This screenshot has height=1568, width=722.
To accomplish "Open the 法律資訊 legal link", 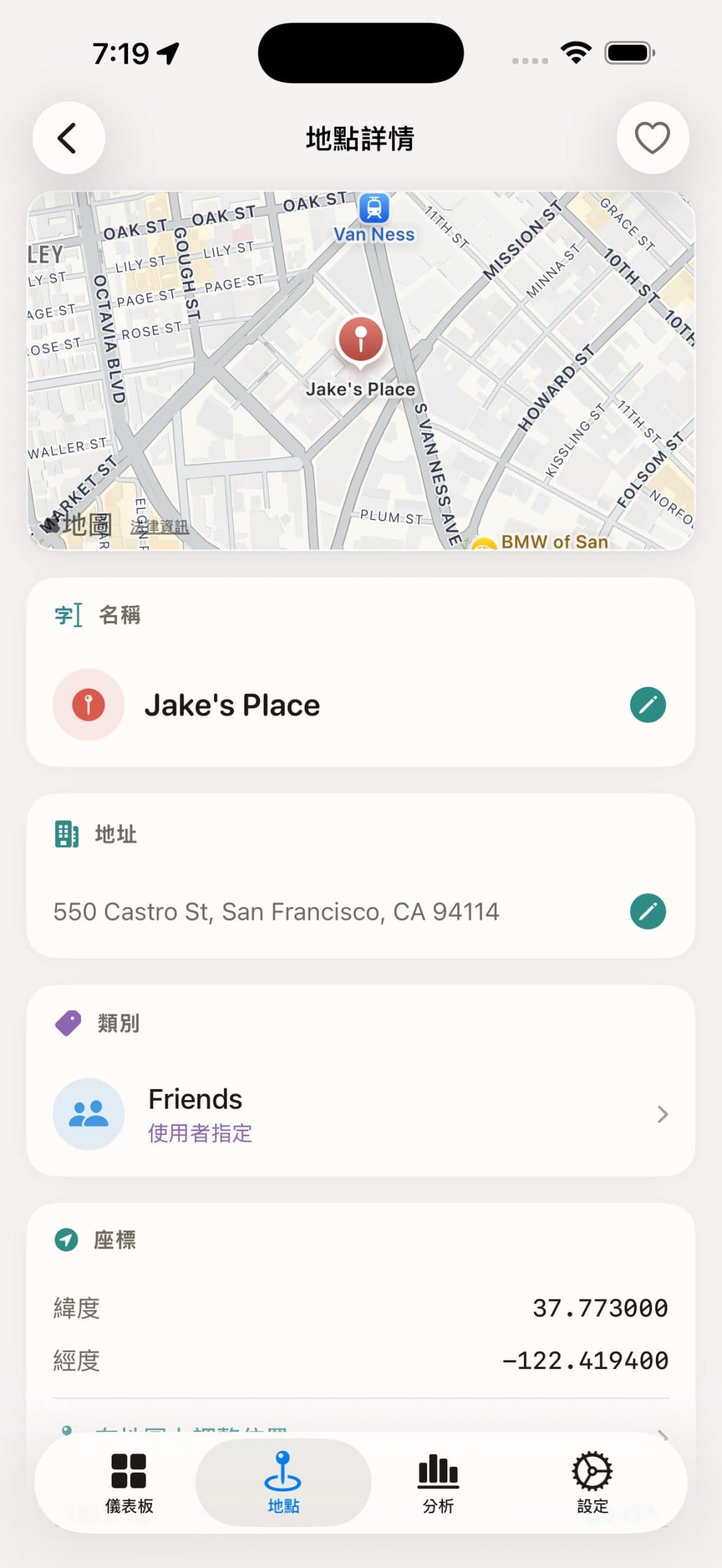I will tap(160, 526).
